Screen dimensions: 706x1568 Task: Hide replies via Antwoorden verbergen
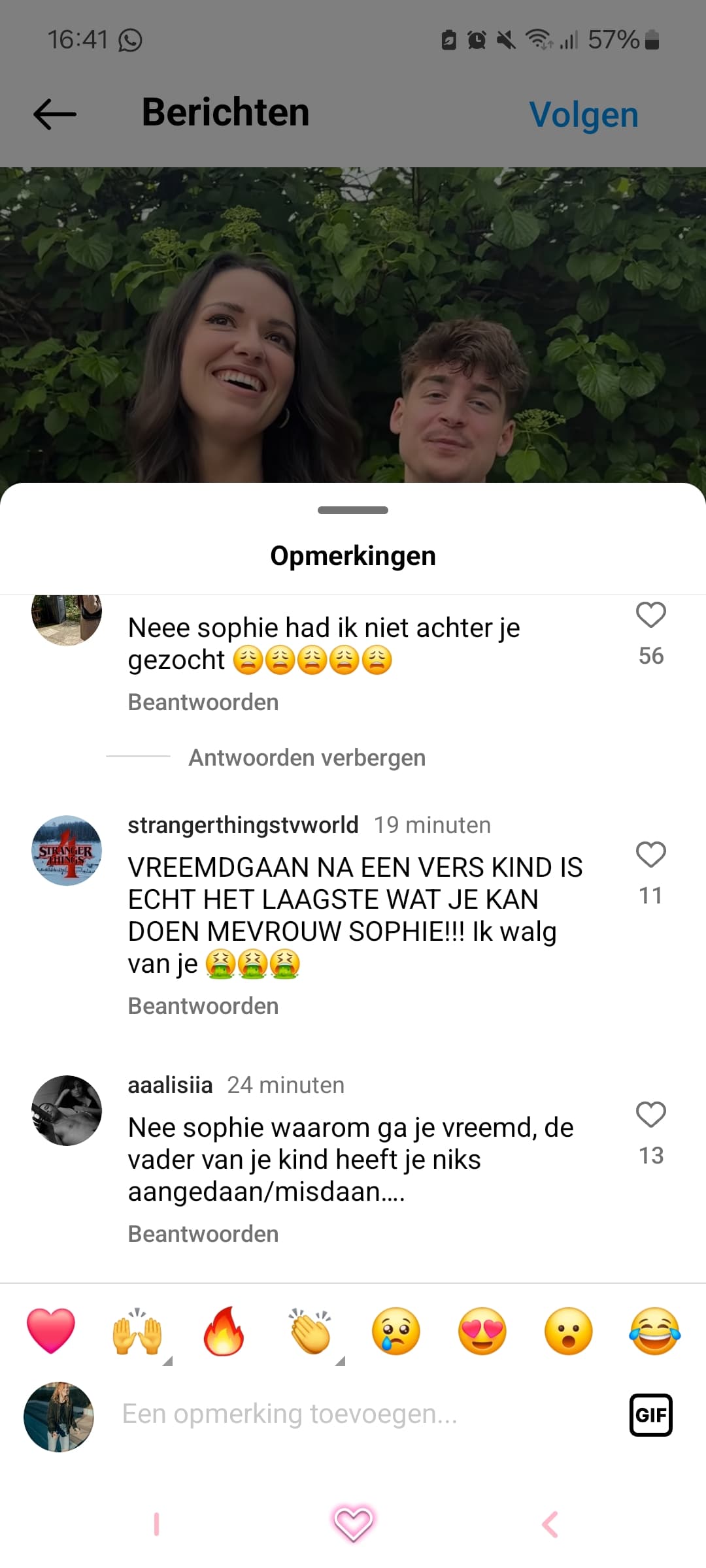(307, 758)
